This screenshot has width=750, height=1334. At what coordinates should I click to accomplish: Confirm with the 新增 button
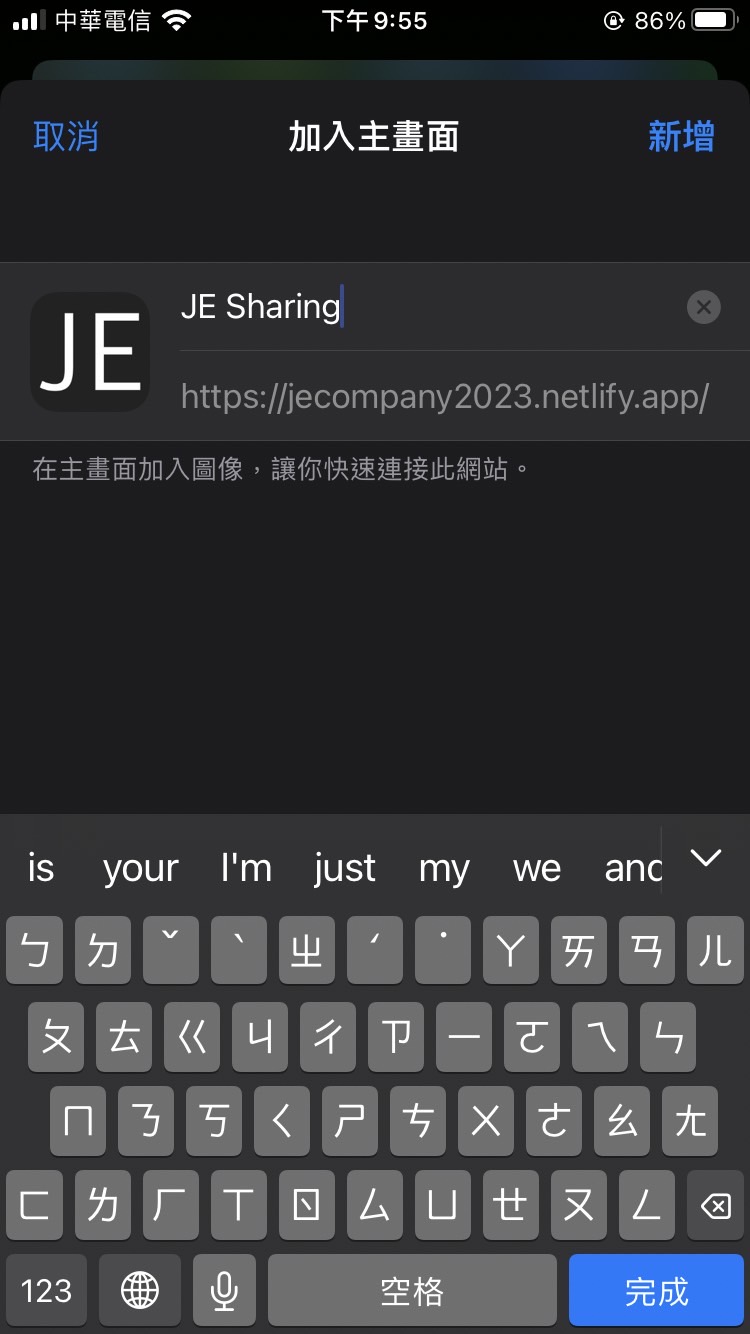tap(681, 137)
